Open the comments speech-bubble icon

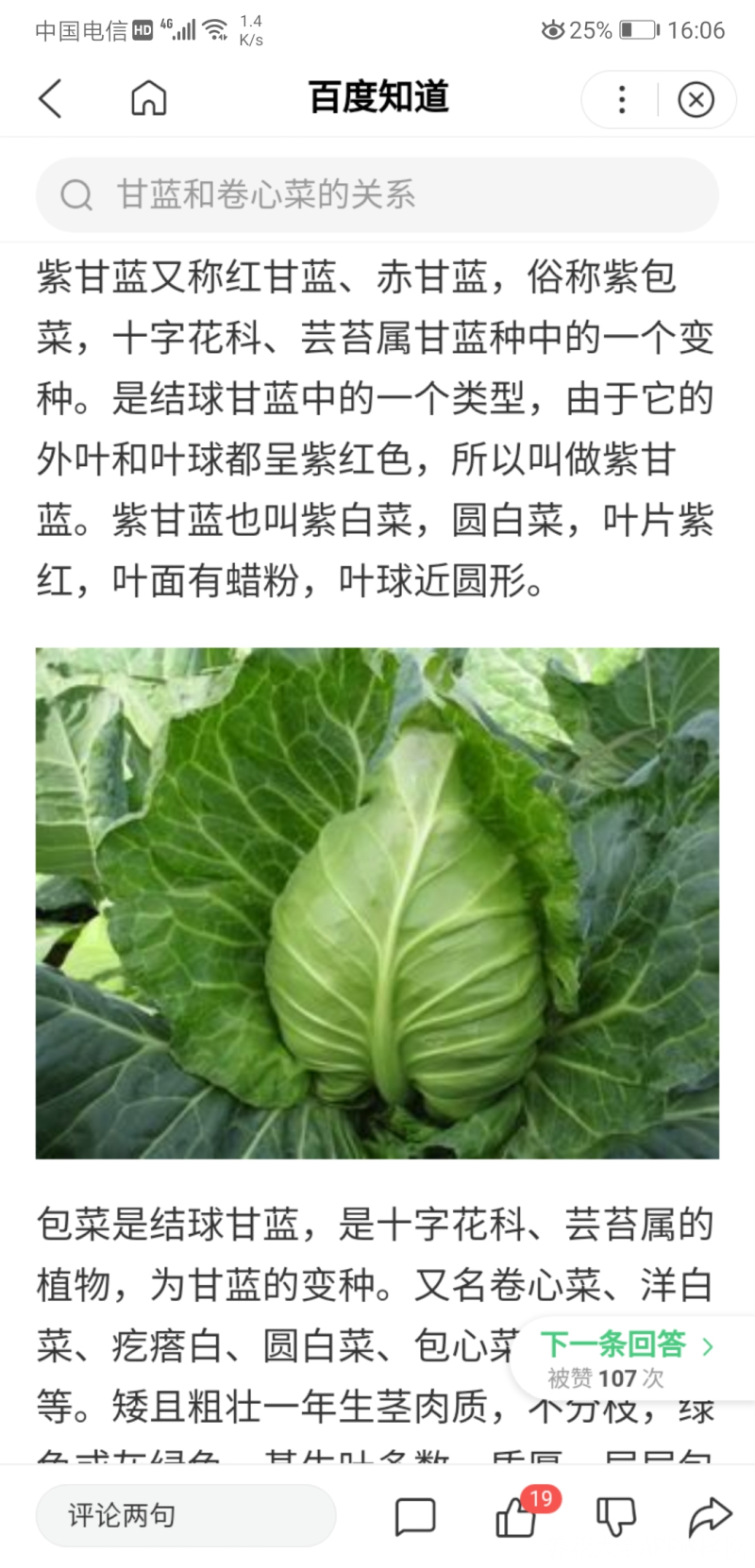click(415, 1516)
